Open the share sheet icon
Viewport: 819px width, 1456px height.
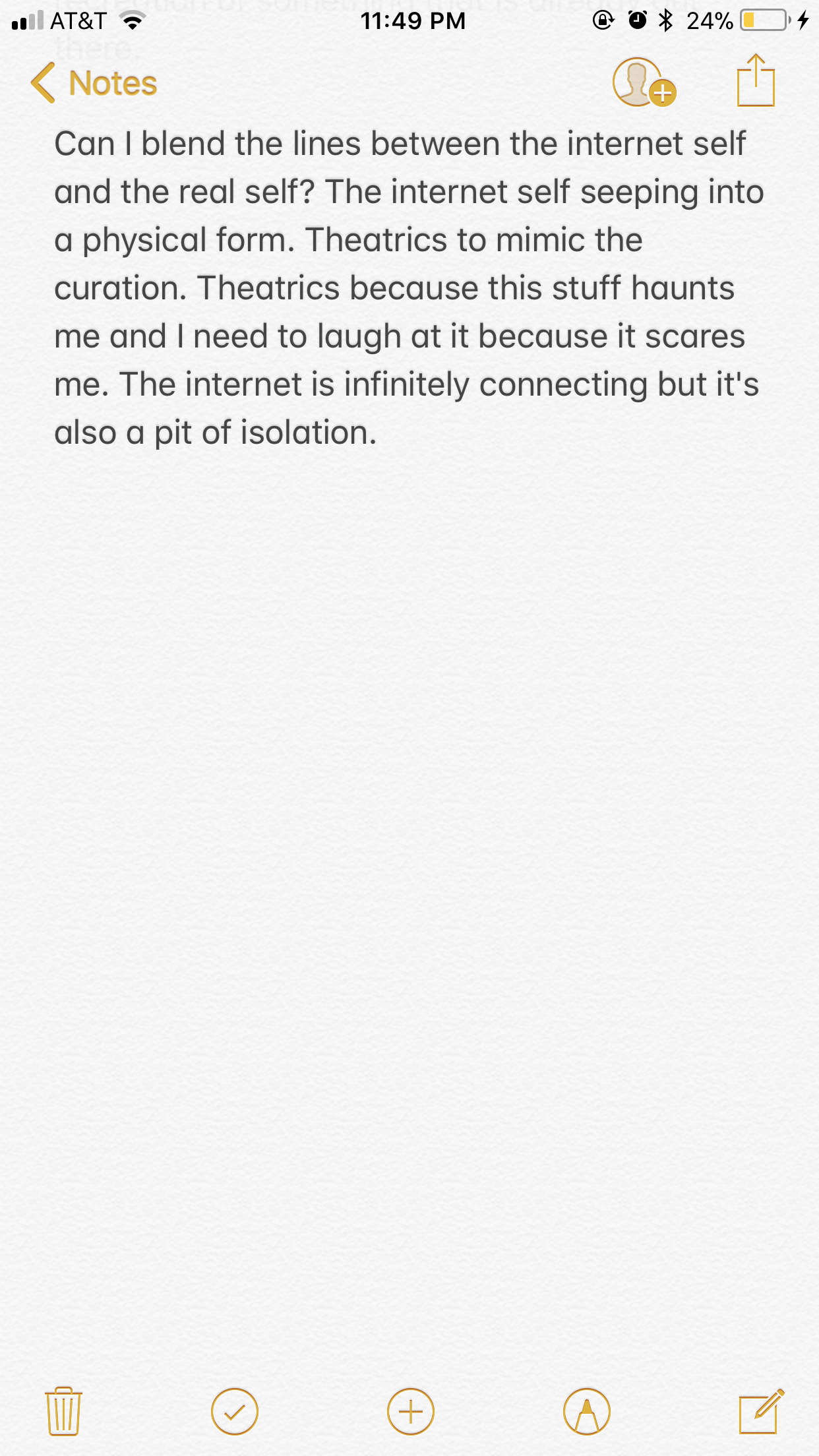click(756, 80)
